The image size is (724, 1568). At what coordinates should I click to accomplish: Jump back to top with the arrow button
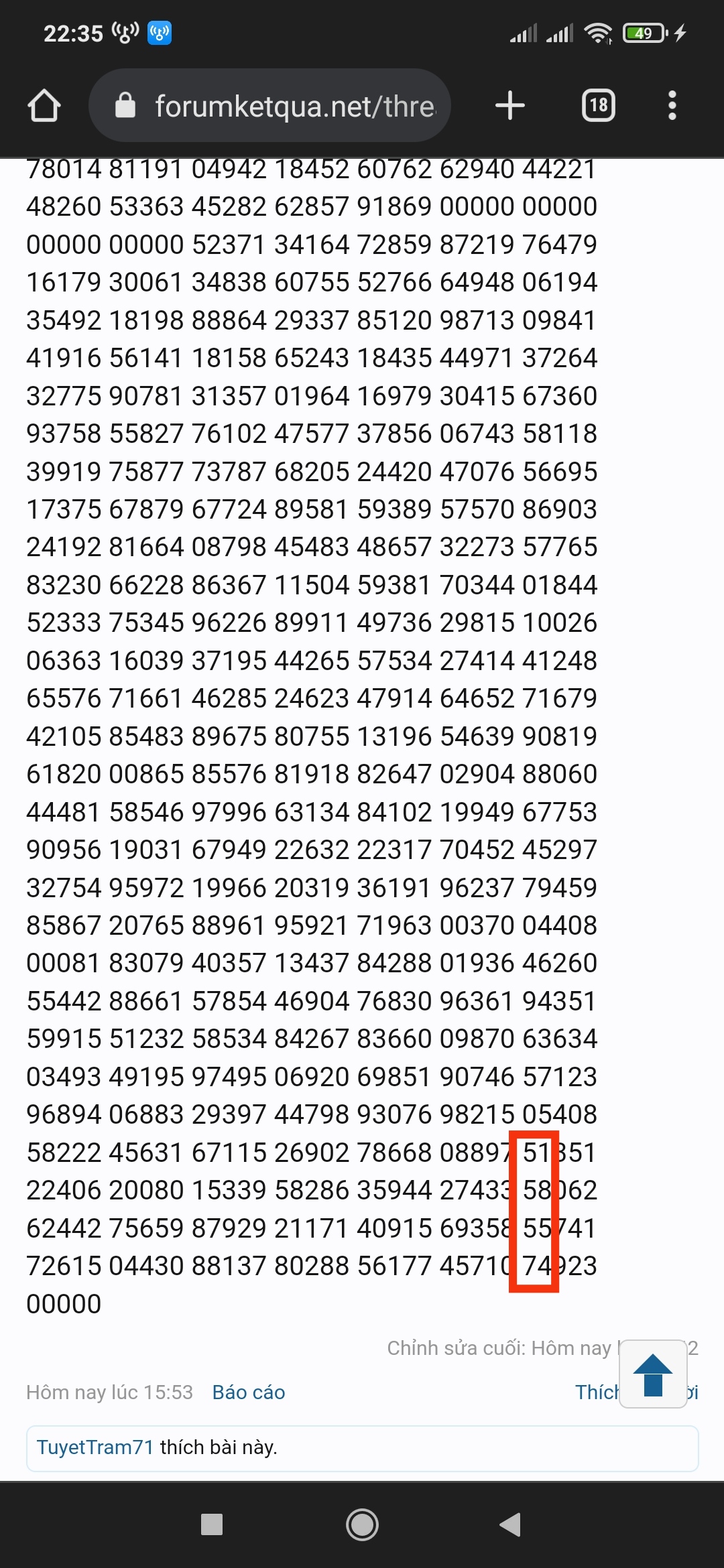pyautogui.click(x=653, y=1374)
